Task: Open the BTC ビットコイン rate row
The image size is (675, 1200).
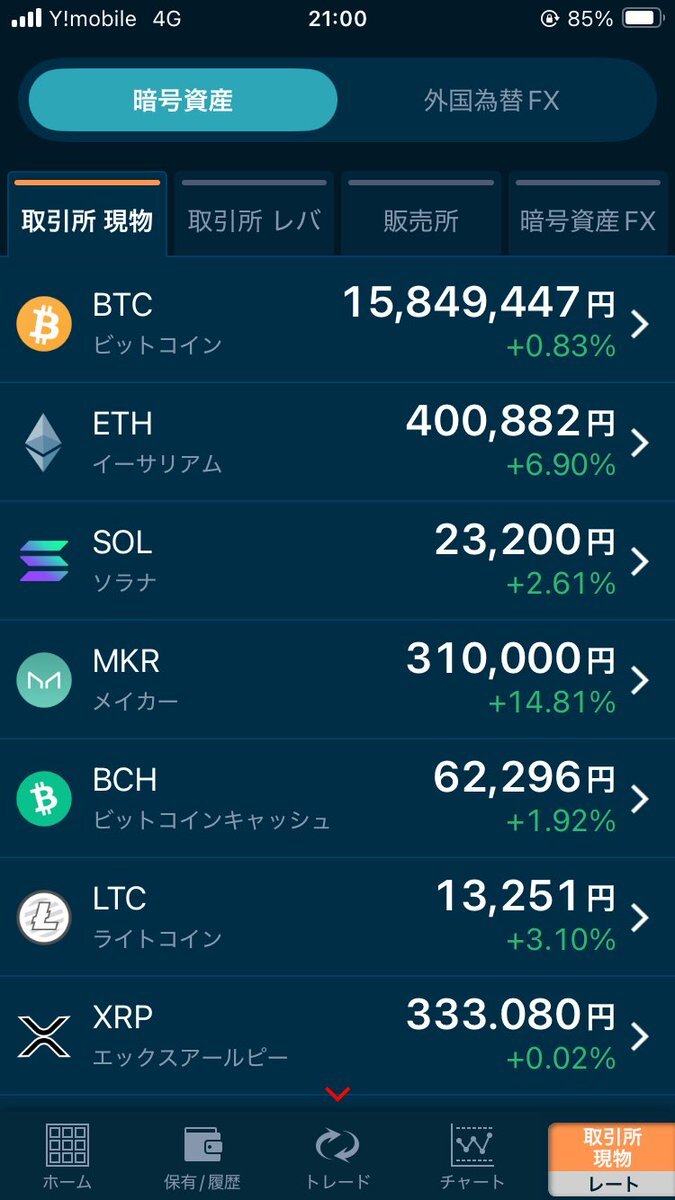Action: [x=337, y=323]
